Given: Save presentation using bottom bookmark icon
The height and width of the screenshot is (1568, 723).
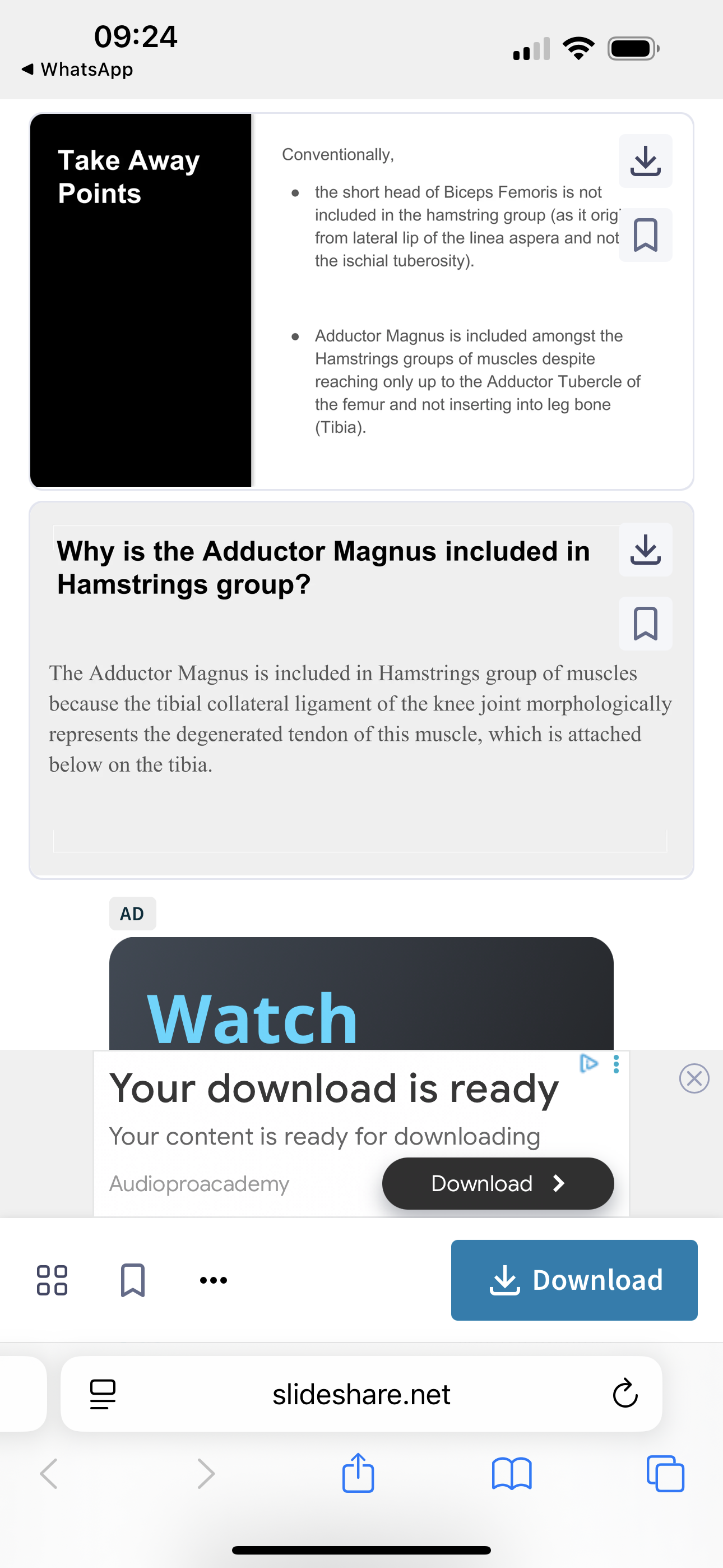Looking at the screenshot, I should point(133,1280).
